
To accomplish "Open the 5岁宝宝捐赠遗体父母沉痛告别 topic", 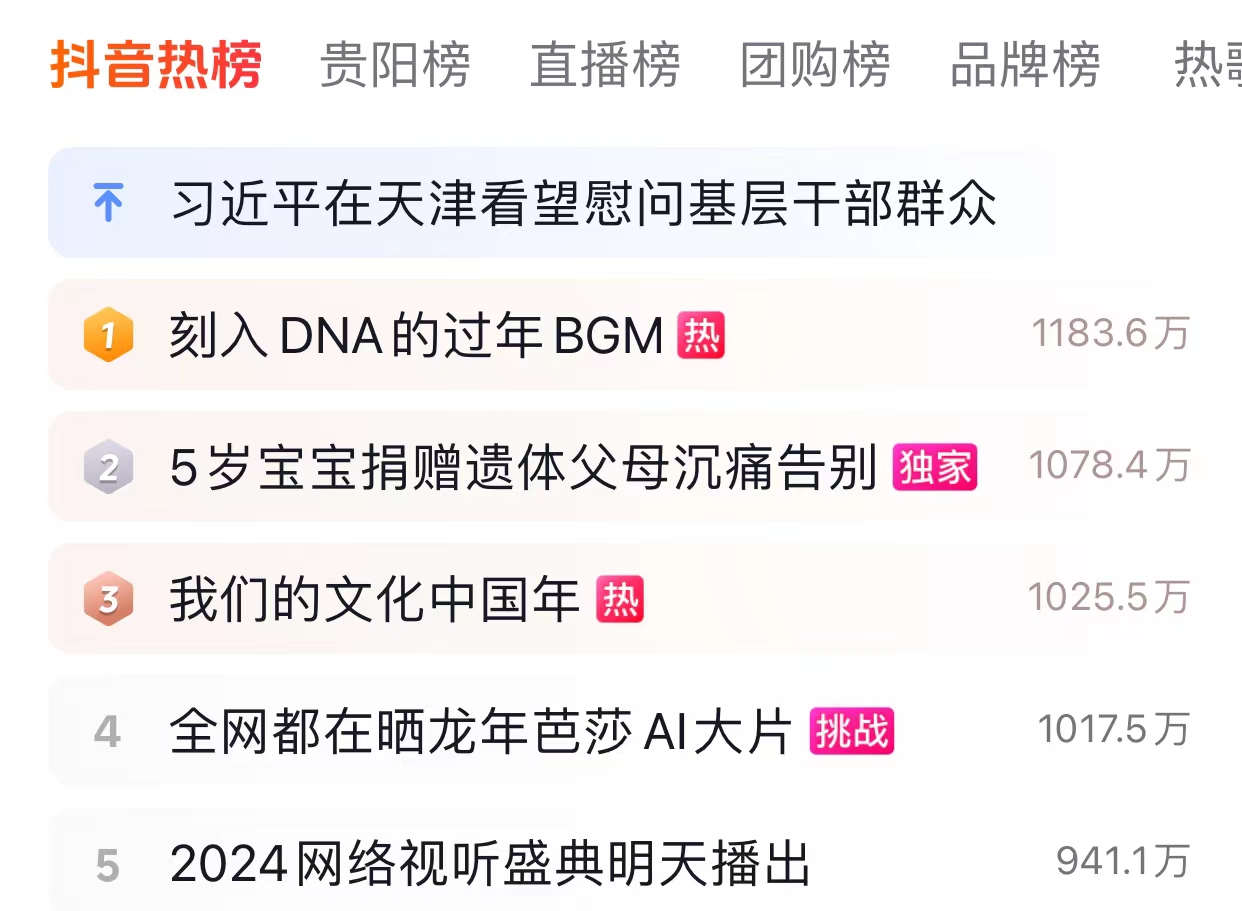I will pos(522,468).
